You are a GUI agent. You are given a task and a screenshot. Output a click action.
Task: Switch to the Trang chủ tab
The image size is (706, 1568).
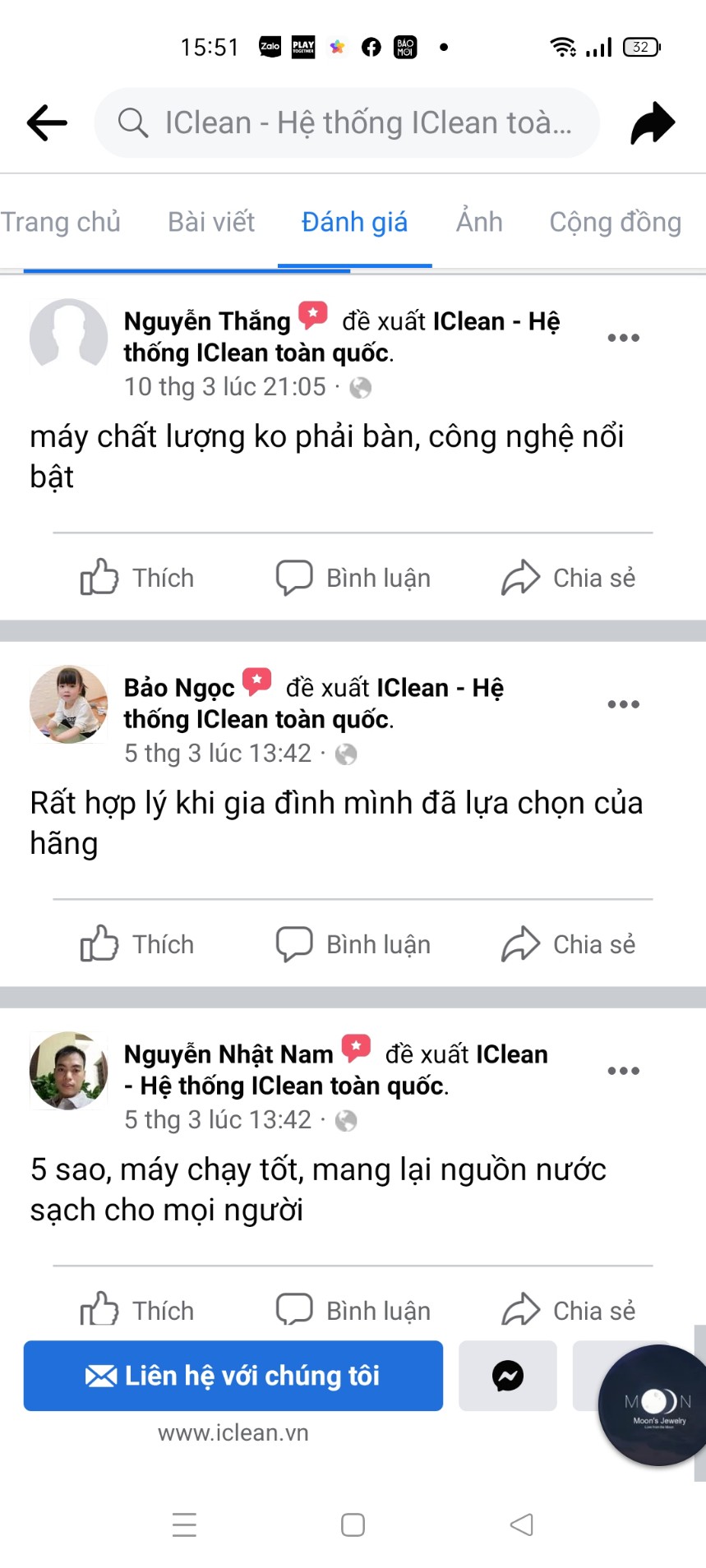point(61,222)
